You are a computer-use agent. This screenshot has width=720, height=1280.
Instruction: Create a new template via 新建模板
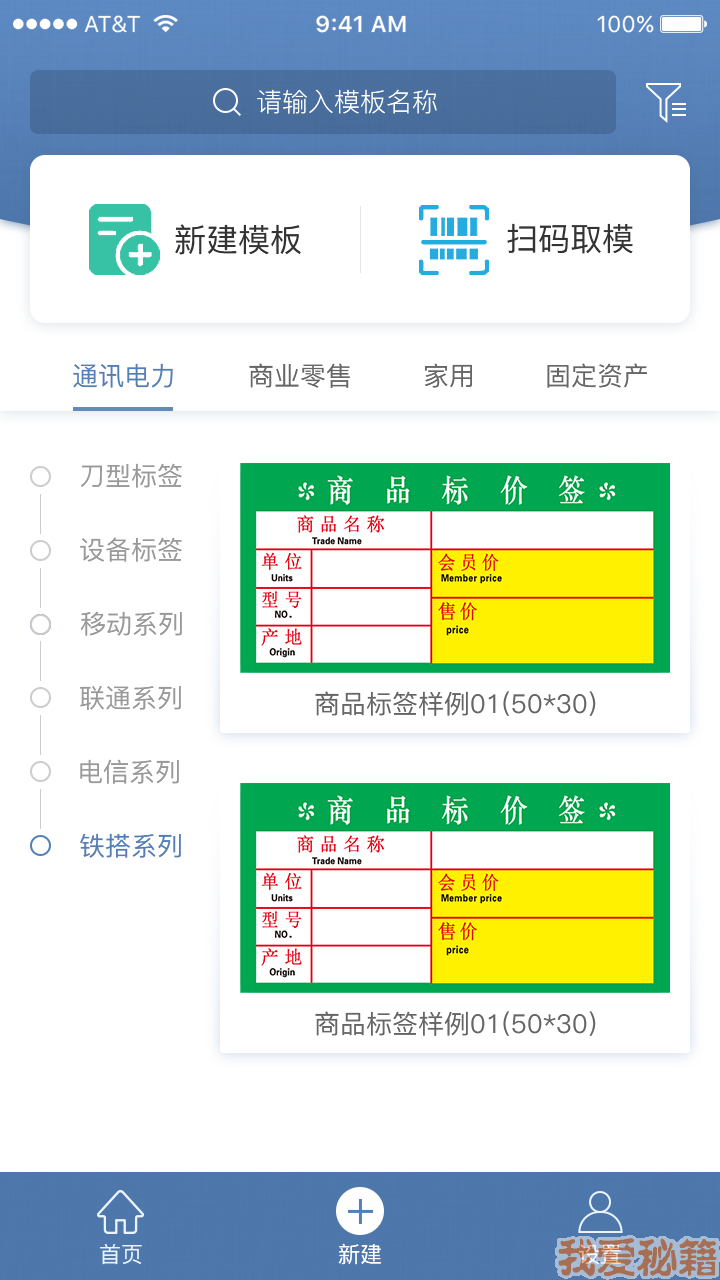click(x=195, y=240)
